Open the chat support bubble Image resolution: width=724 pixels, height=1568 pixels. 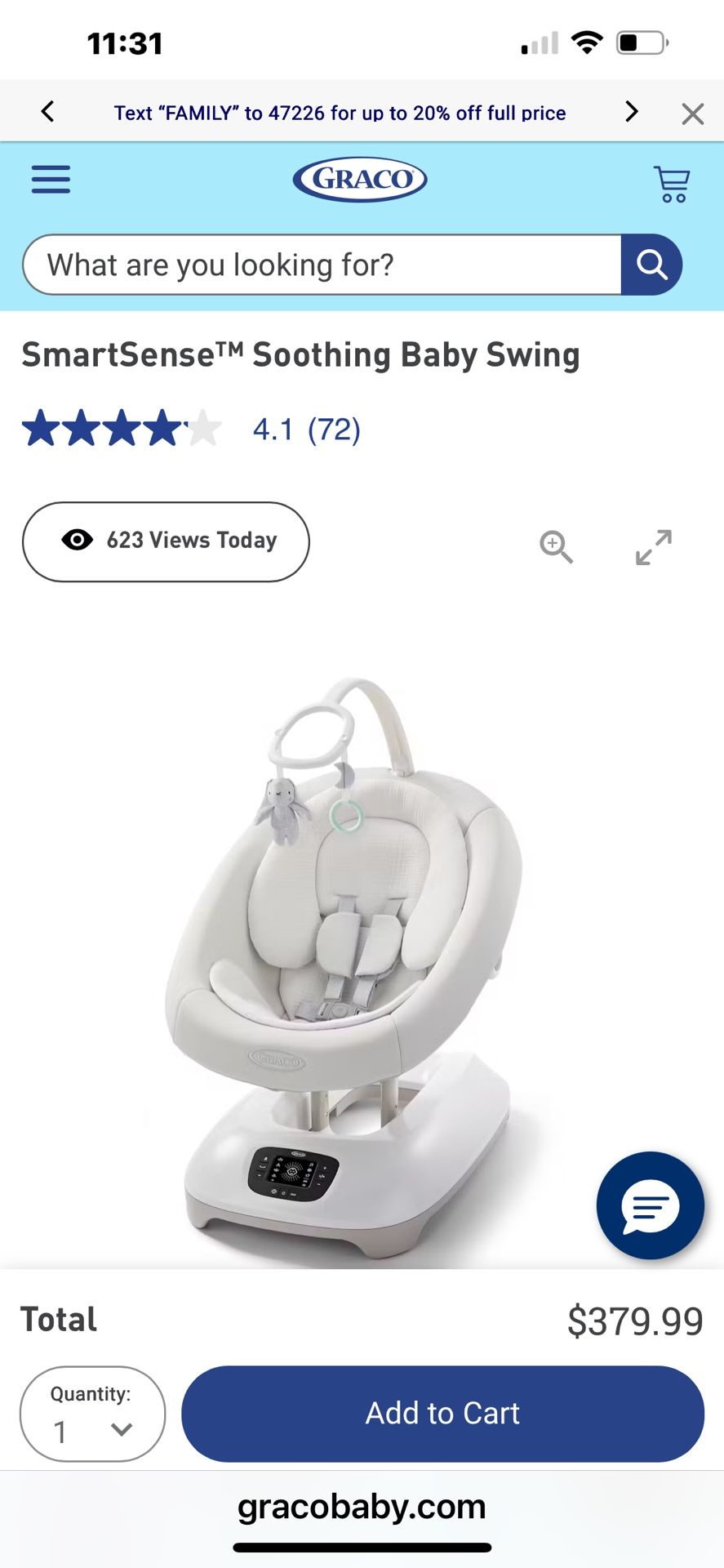pos(650,1206)
